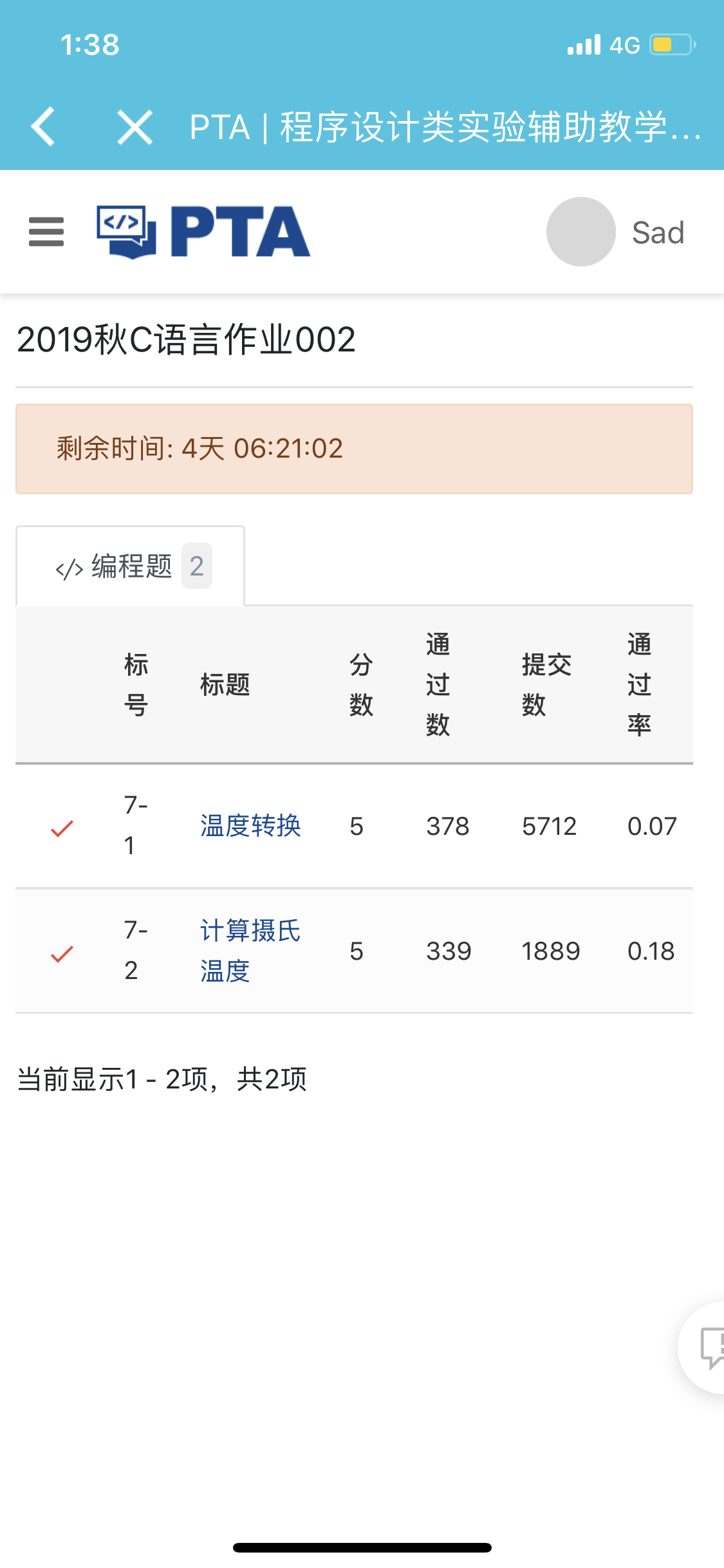Open the 温度转换 problem
Viewport: 724px width, 1568px height.
(x=250, y=826)
